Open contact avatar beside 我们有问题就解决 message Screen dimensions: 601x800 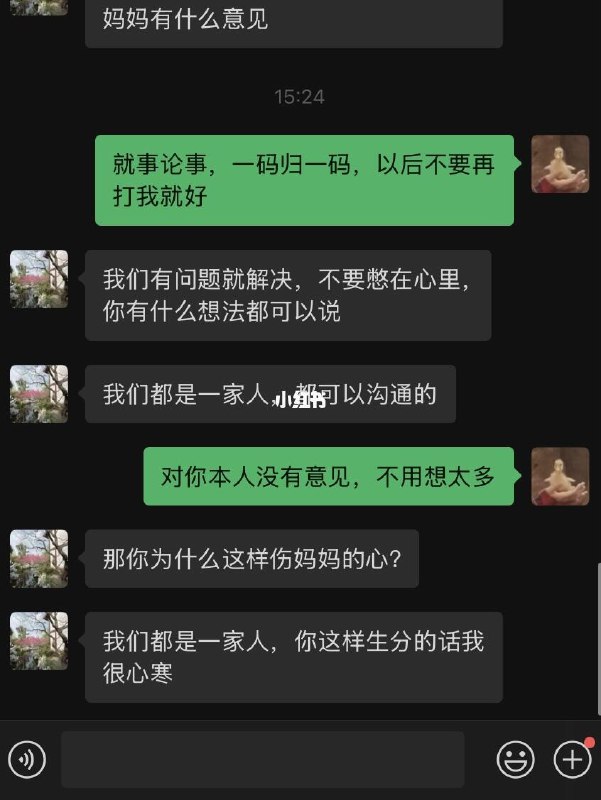(39, 279)
